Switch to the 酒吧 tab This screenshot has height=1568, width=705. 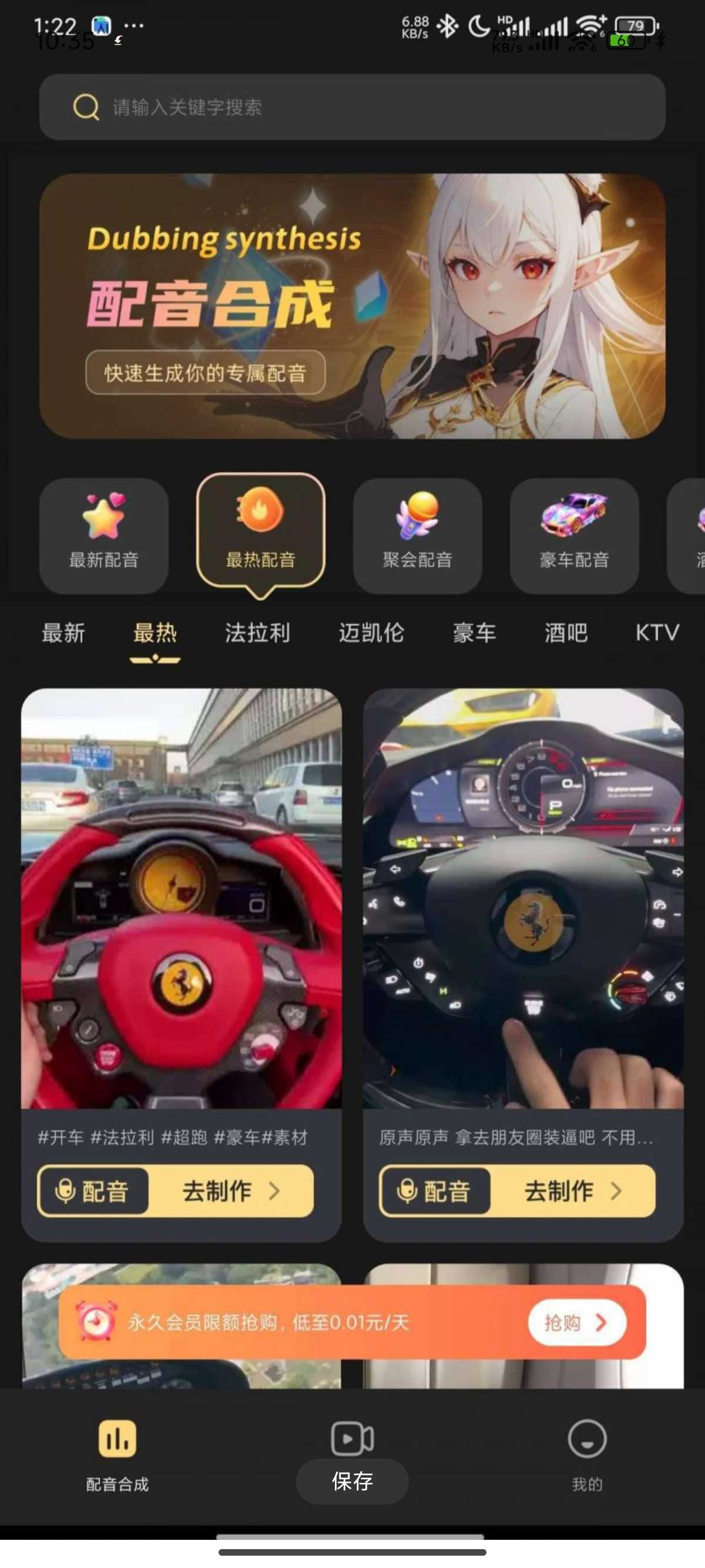click(x=566, y=633)
